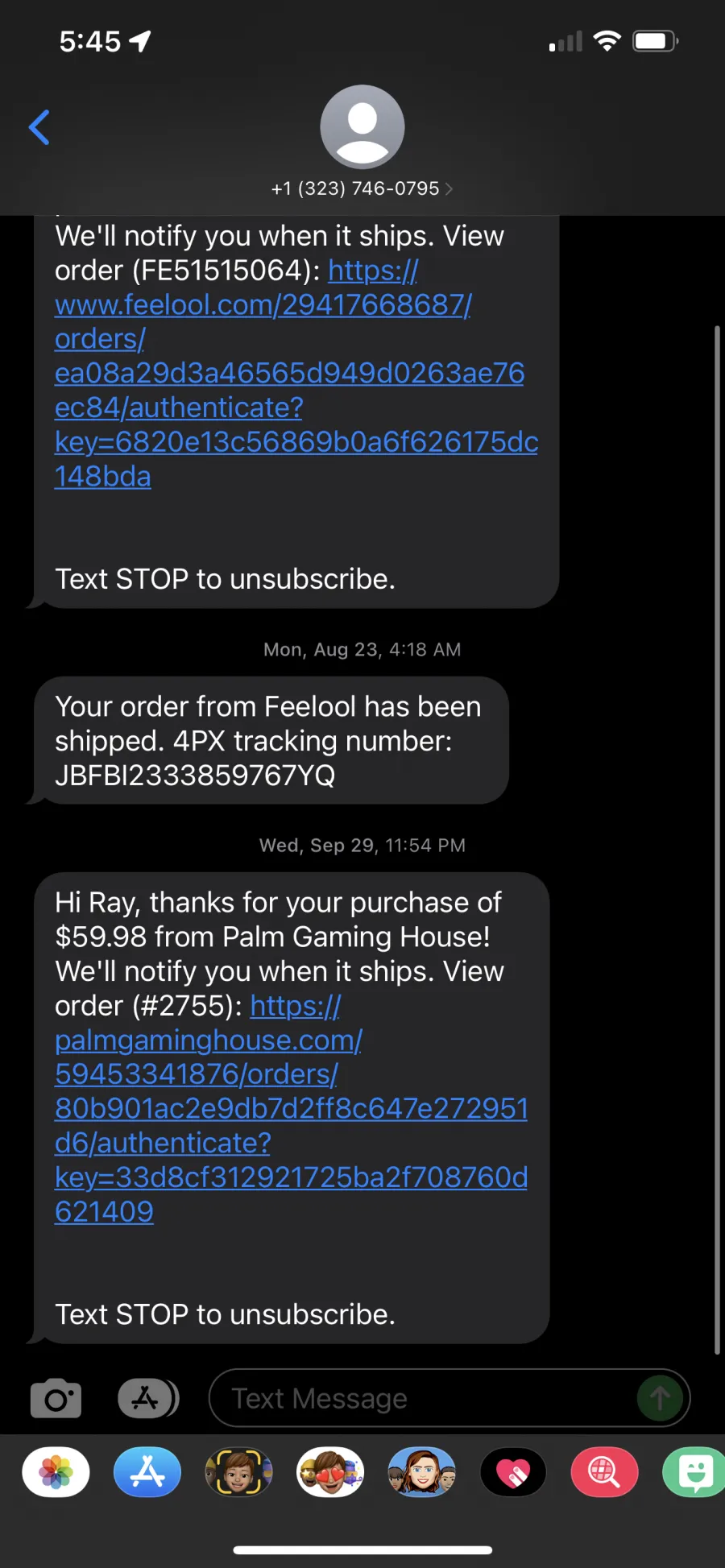Go back to the messages list
Image resolution: width=725 pixels, height=1568 pixels.
(x=39, y=127)
